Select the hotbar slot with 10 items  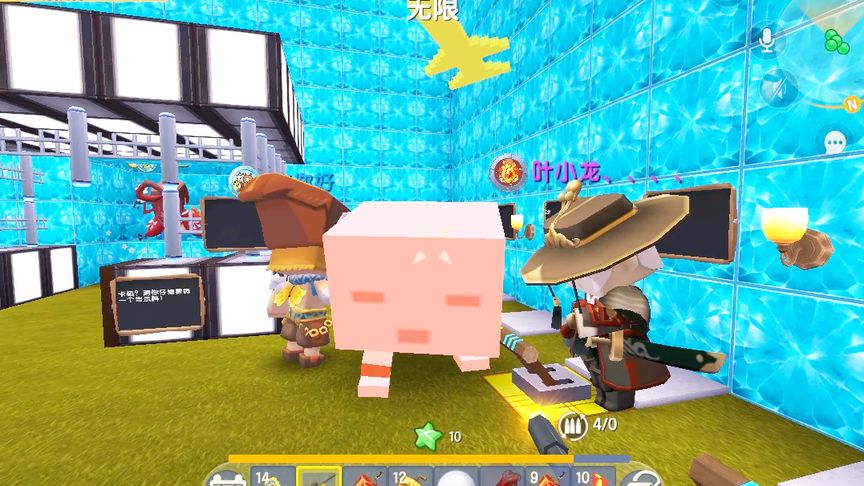tap(593, 478)
